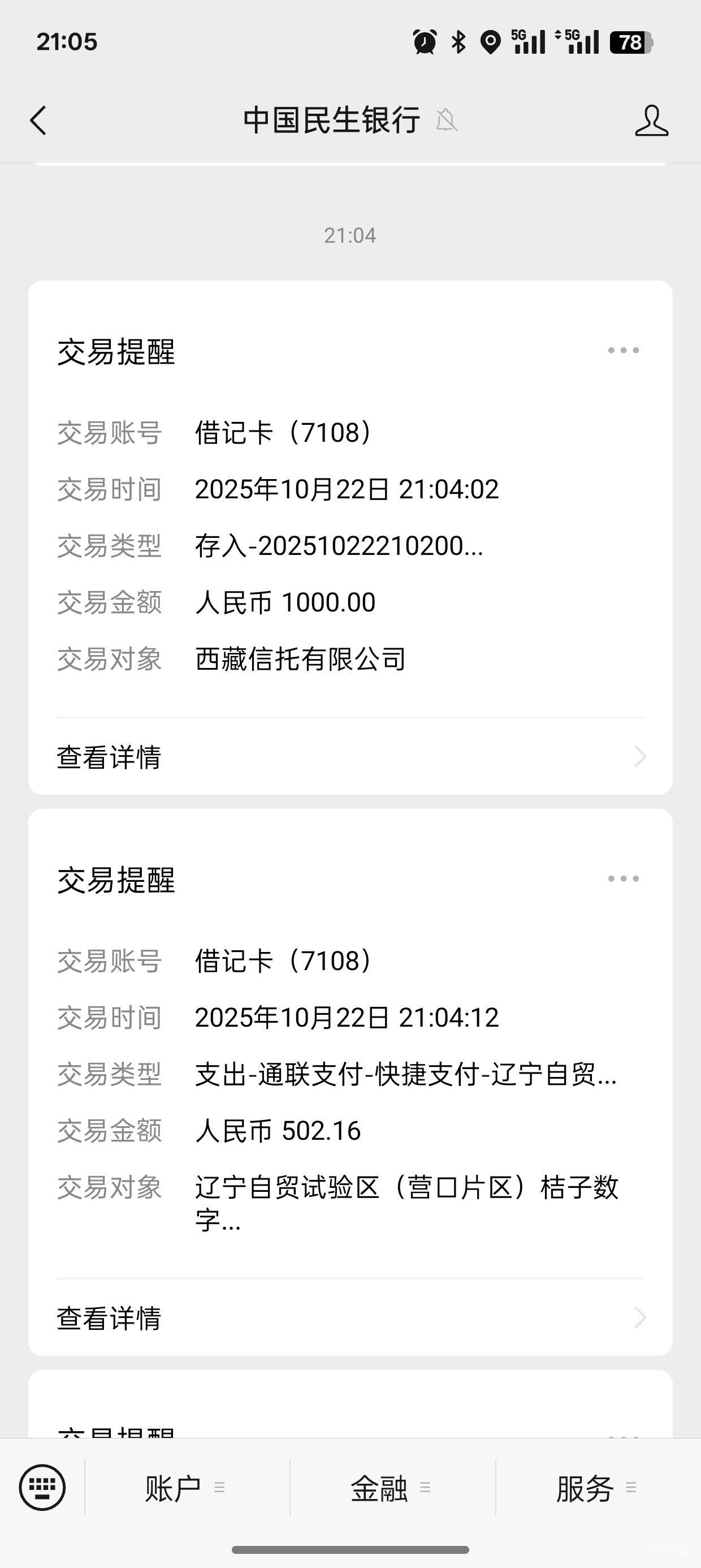Go back from the 中国民生银行 chat
Screen dimensions: 701x1568
38,120
